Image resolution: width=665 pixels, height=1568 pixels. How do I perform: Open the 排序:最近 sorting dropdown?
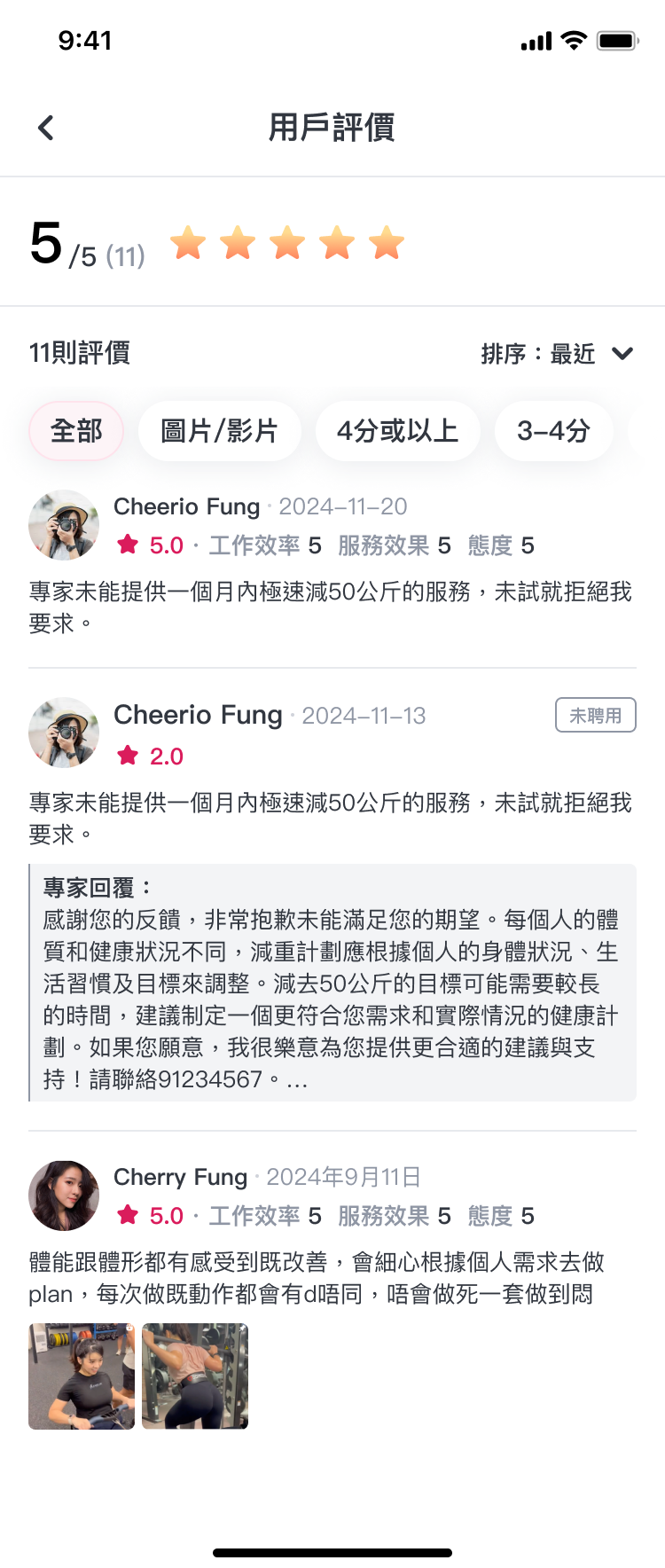[x=557, y=354]
